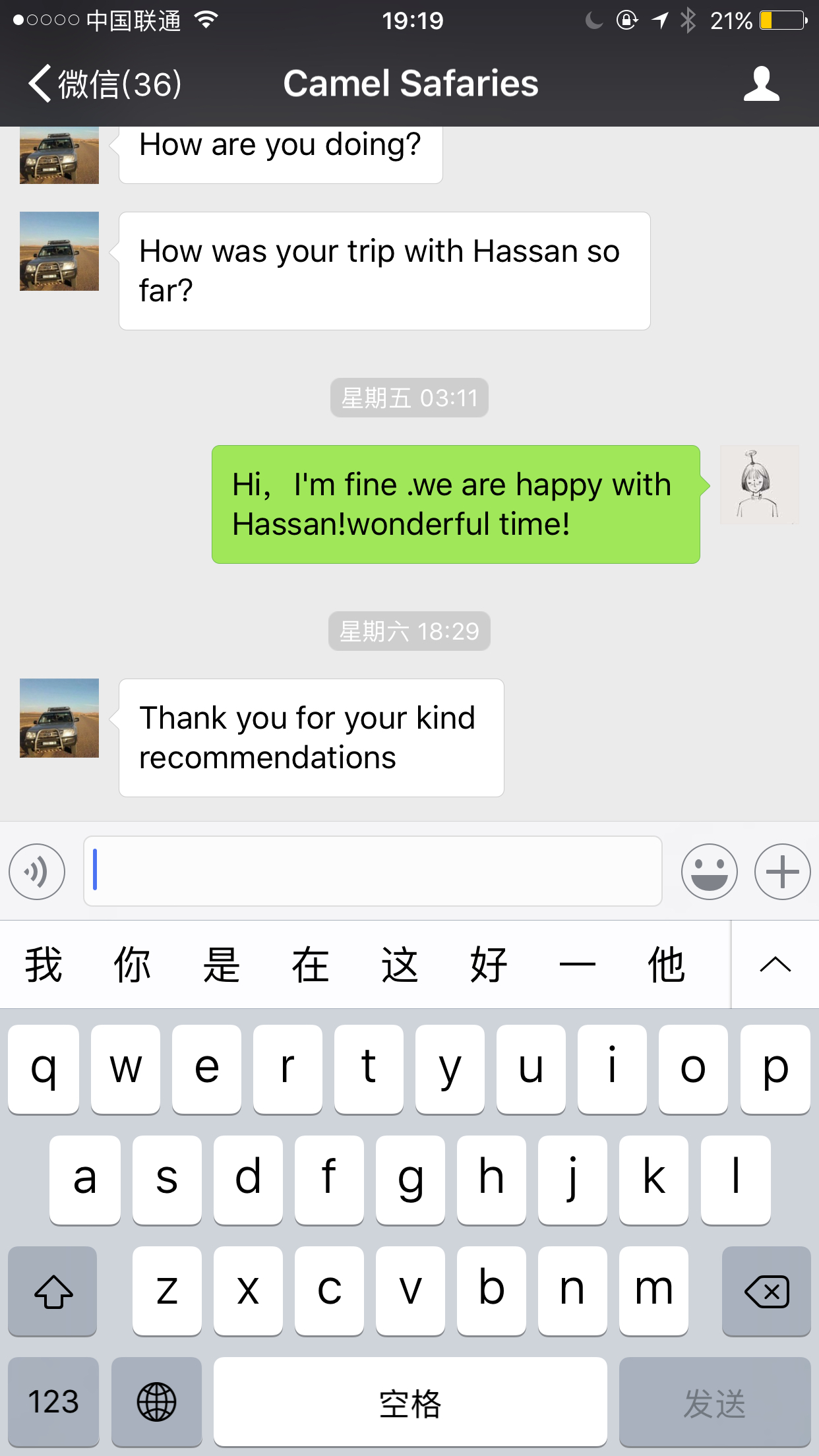Viewport: 819px width, 1456px height.
Task: Open the plus attachments menu
Action: pyautogui.click(x=782, y=871)
